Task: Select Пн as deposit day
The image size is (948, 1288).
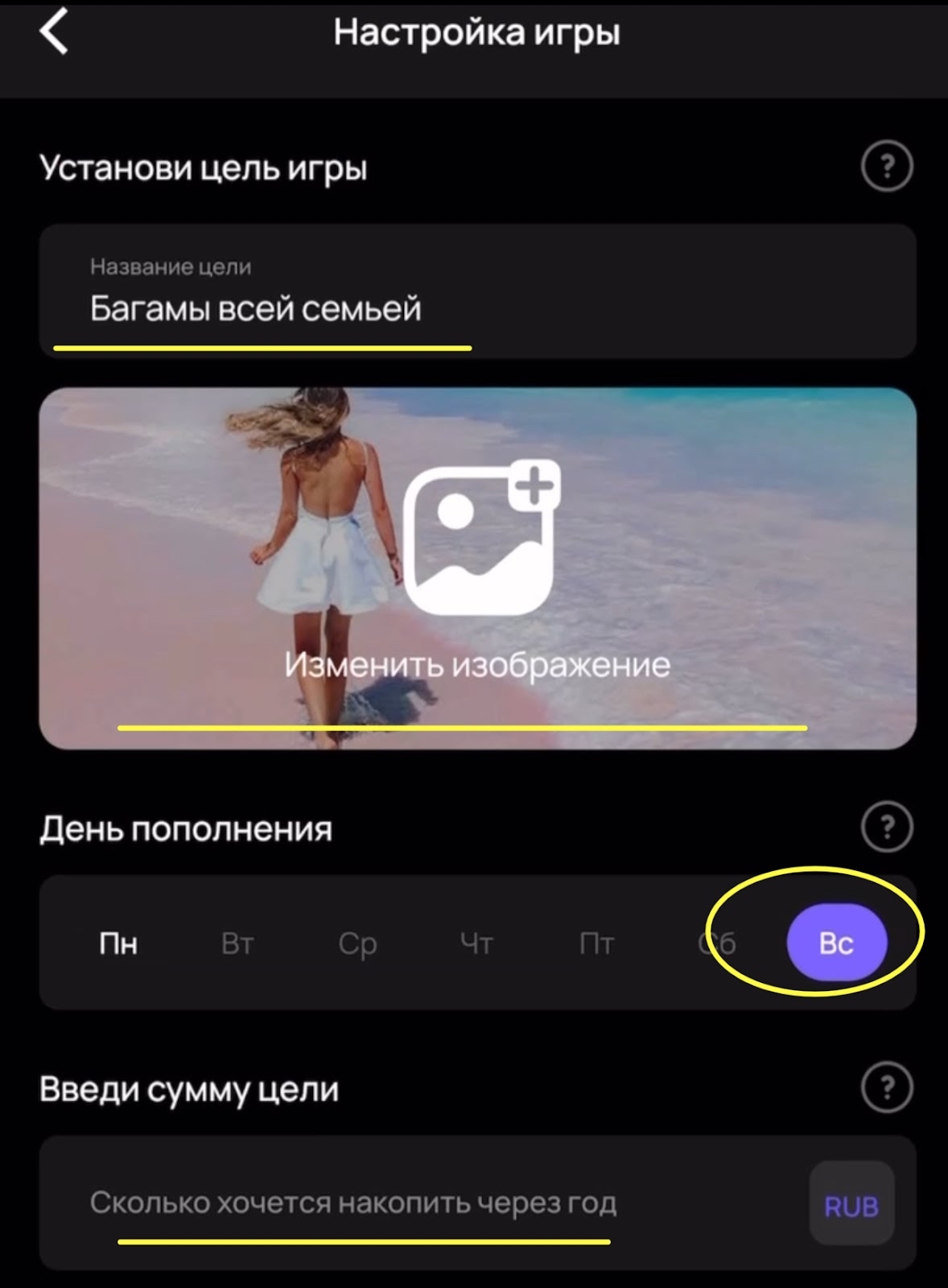Action: 118,943
